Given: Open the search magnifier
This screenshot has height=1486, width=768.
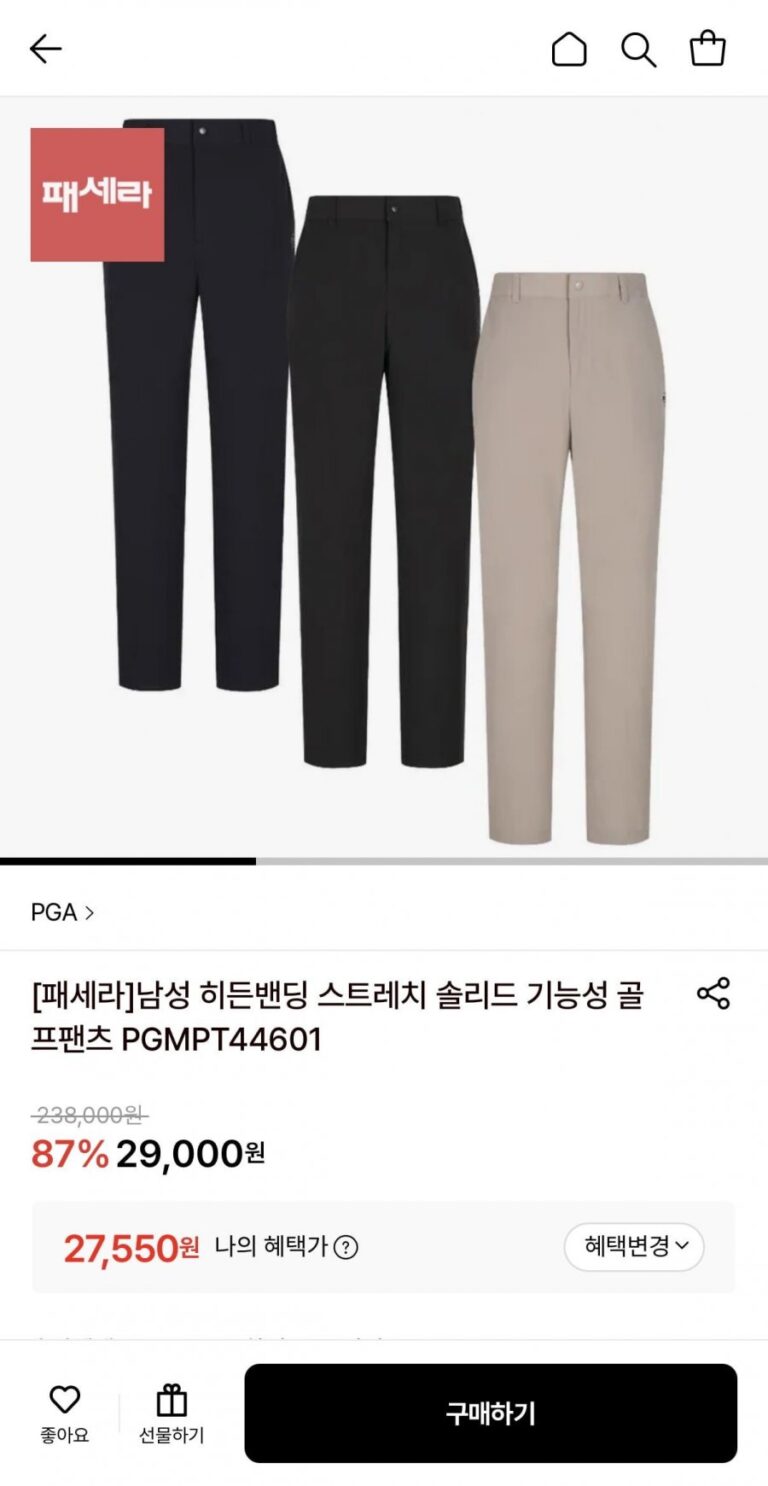Looking at the screenshot, I should tap(638, 48).
